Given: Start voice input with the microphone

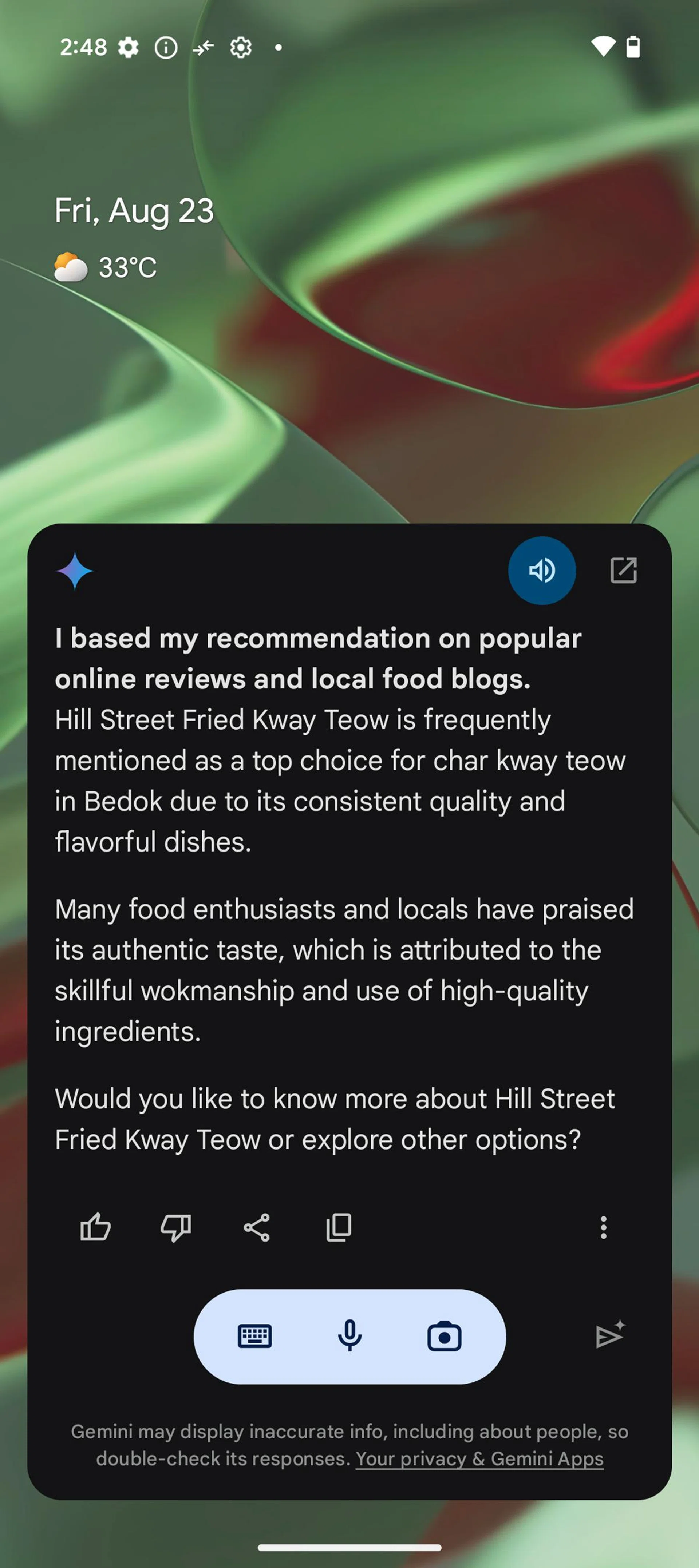Looking at the screenshot, I should click(349, 1337).
